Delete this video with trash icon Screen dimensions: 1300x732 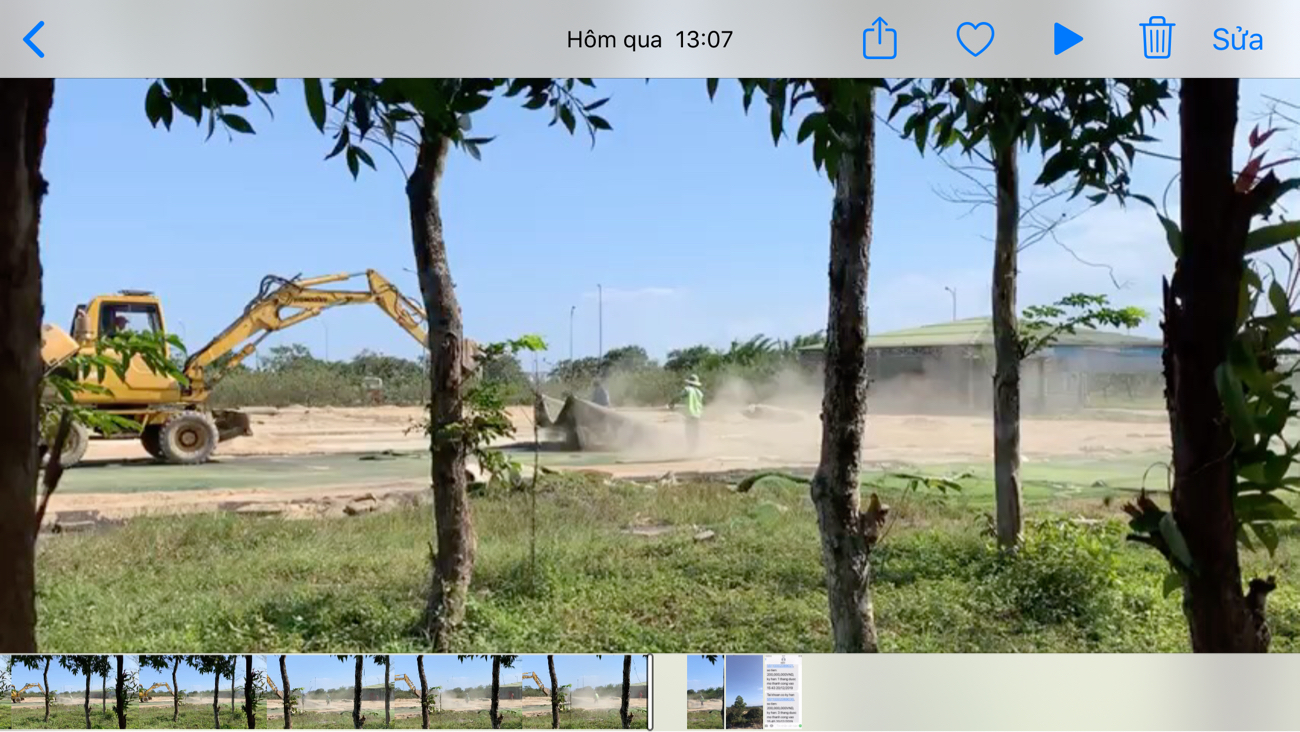[1156, 39]
